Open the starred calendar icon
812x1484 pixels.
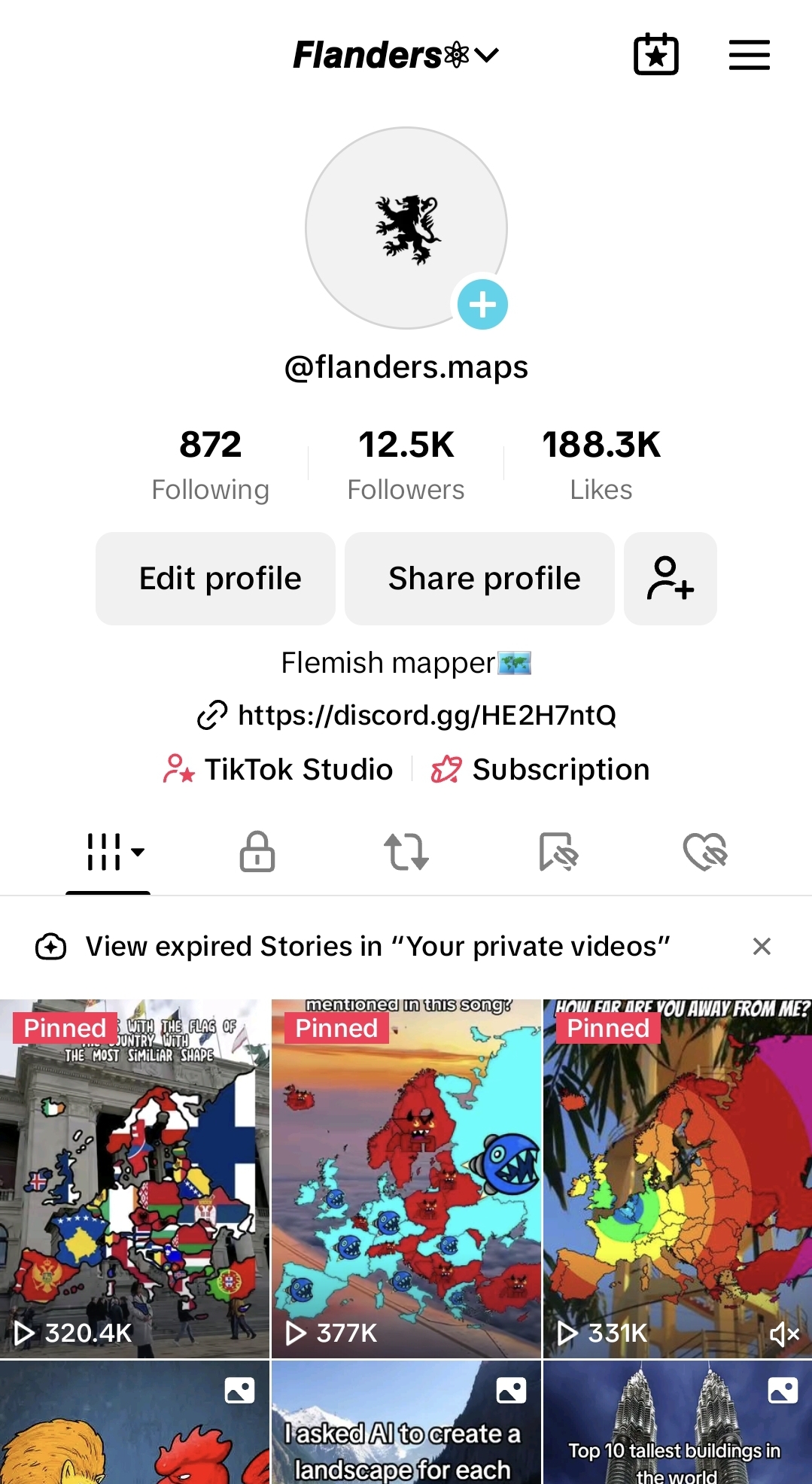coord(655,55)
